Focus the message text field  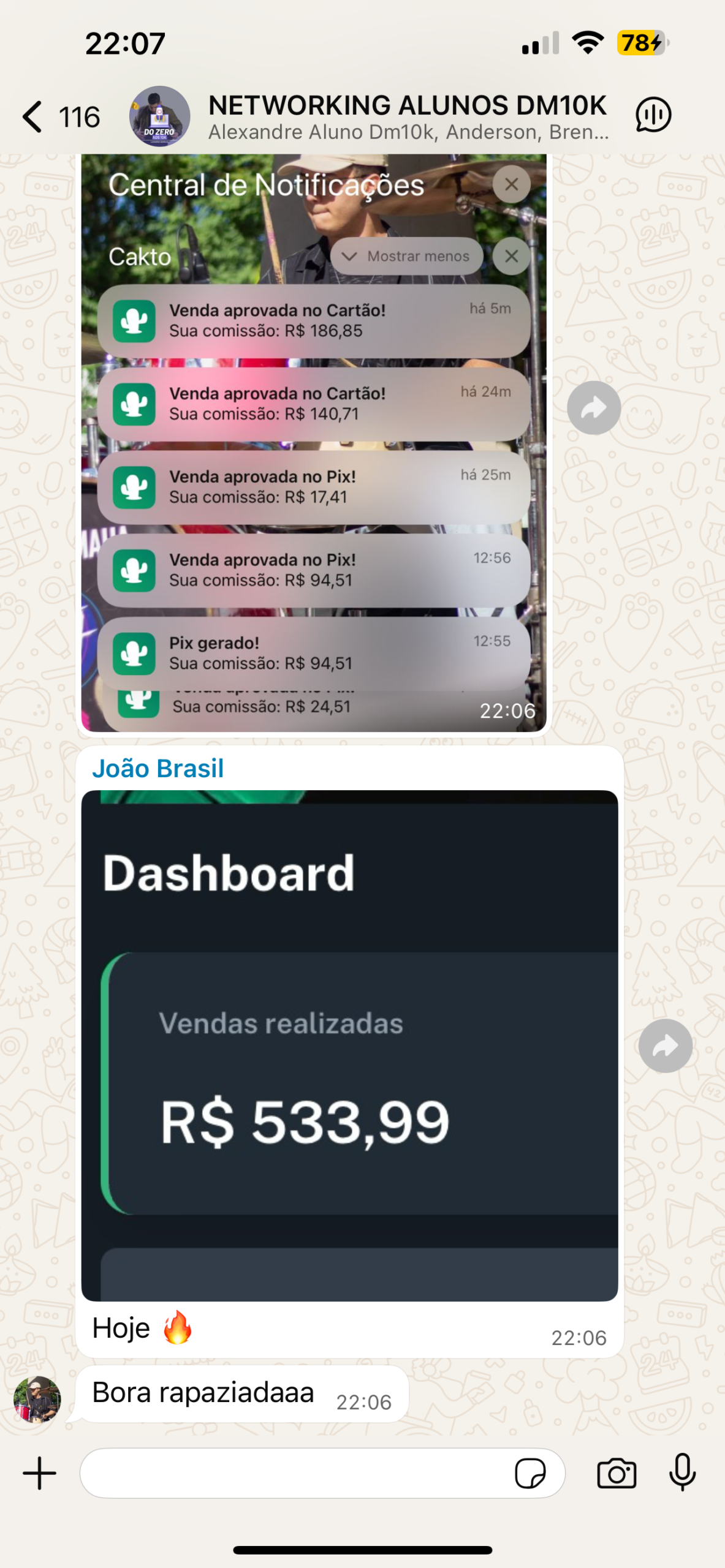point(294,1473)
